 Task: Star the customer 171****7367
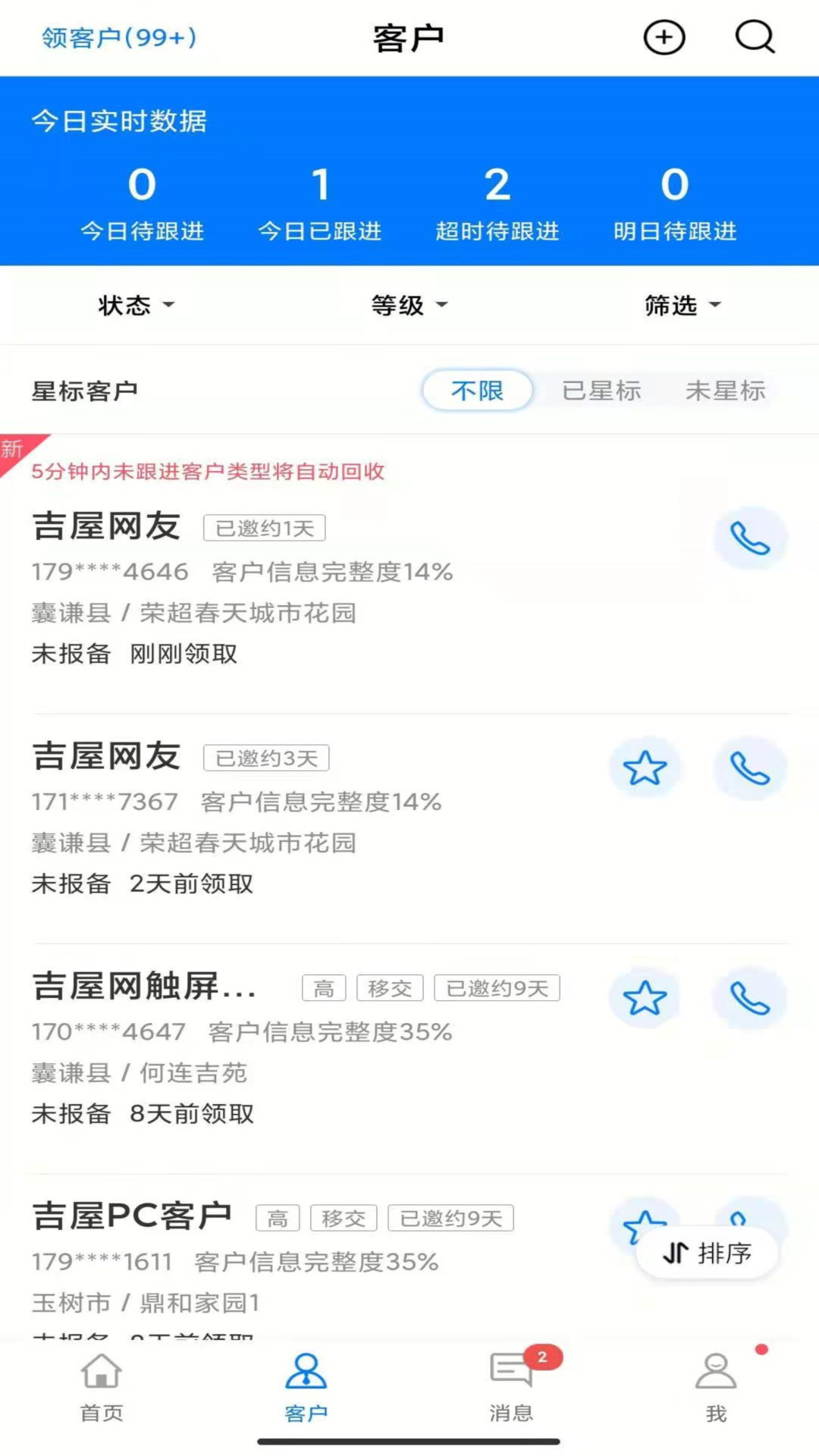tap(645, 768)
